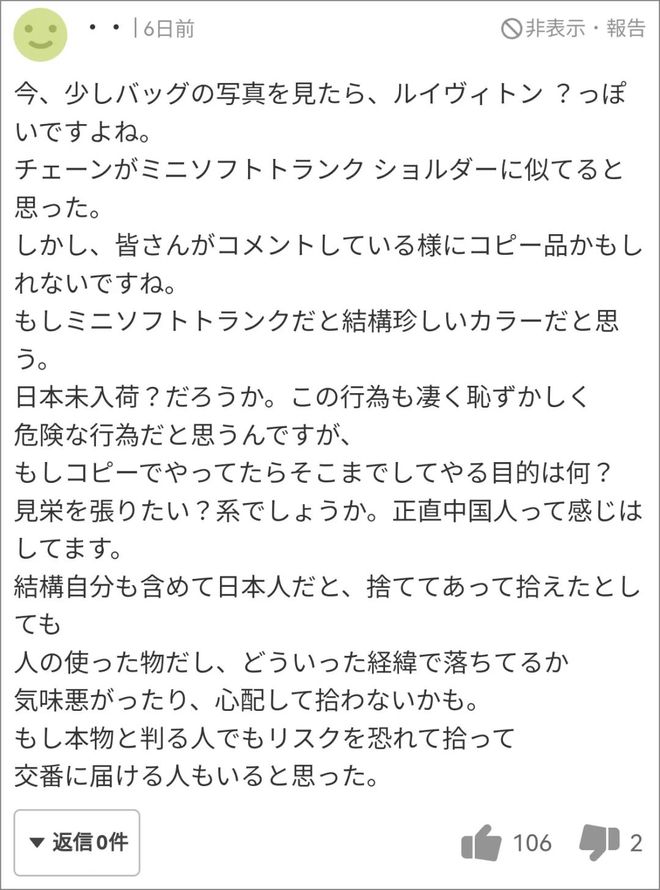The image size is (660, 890).
Task: Like the comment with thumbs up
Action: [481, 843]
